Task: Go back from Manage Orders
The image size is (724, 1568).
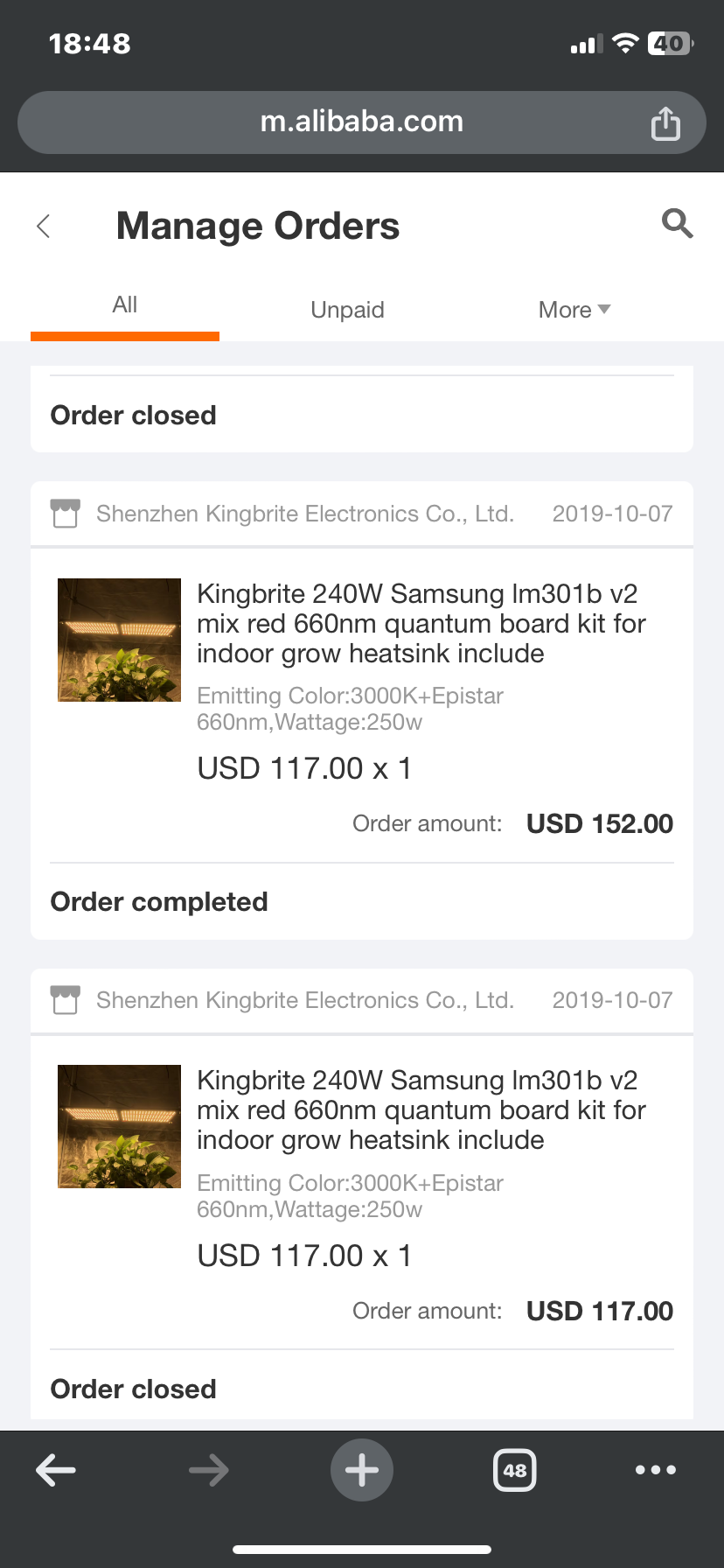Action: pyautogui.click(x=44, y=227)
